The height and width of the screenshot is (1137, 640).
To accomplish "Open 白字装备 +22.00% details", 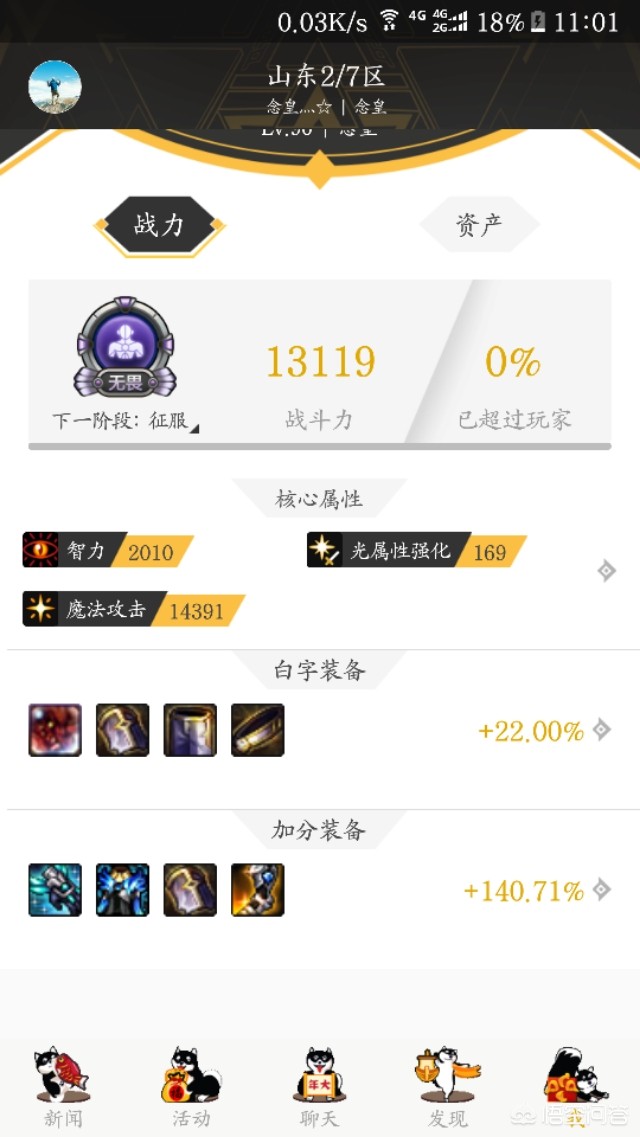I will 601,730.
